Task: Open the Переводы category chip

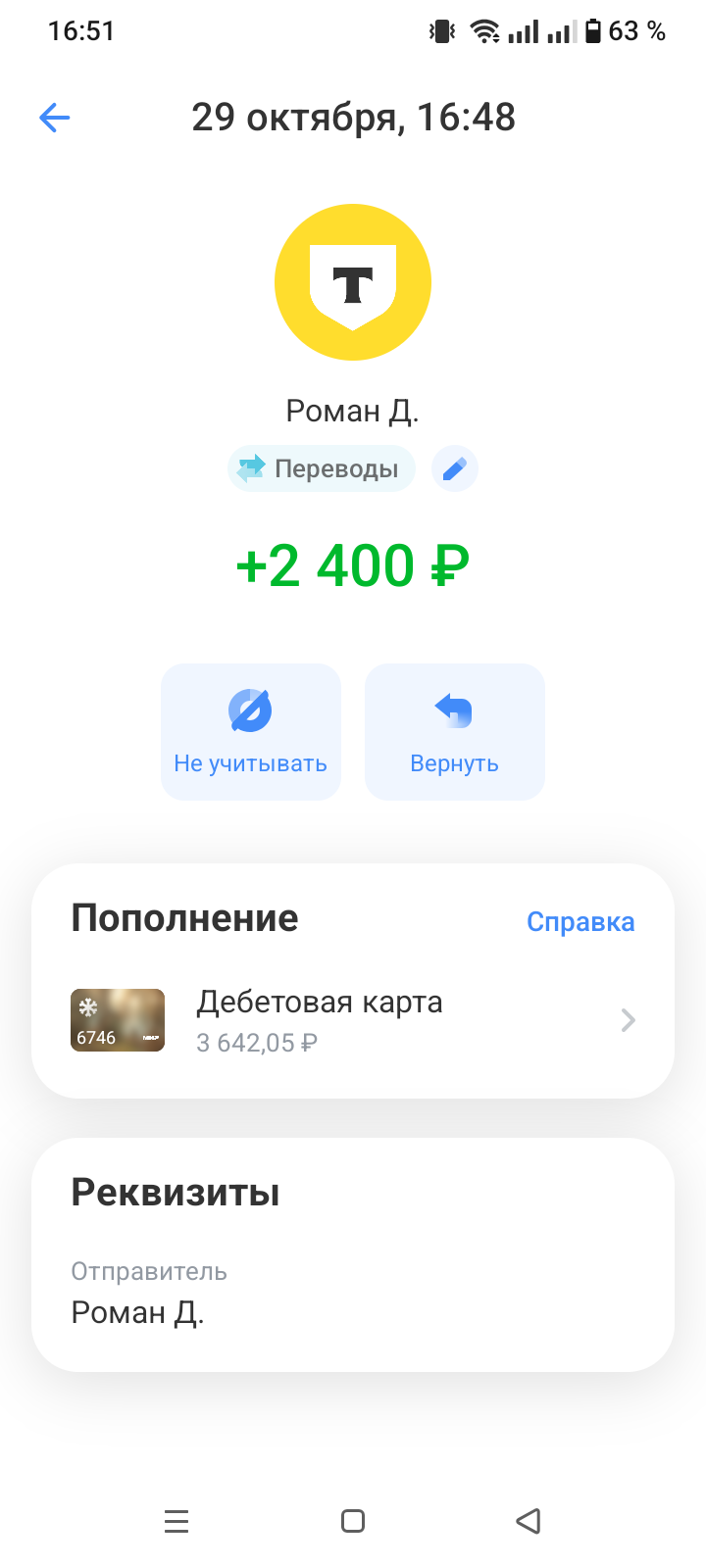Action: [x=322, y=469]
